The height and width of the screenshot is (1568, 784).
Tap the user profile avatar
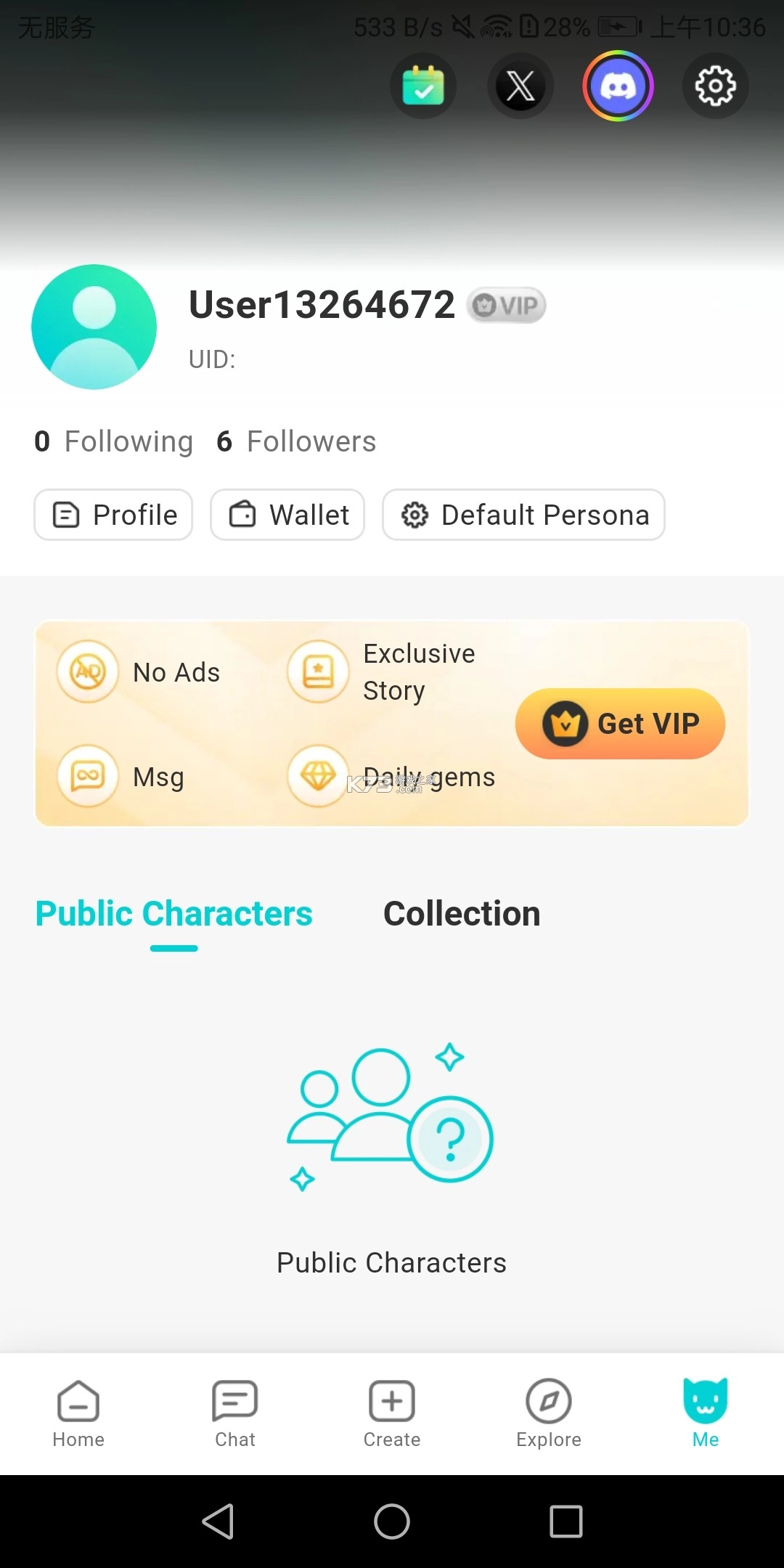pos(94,327)
